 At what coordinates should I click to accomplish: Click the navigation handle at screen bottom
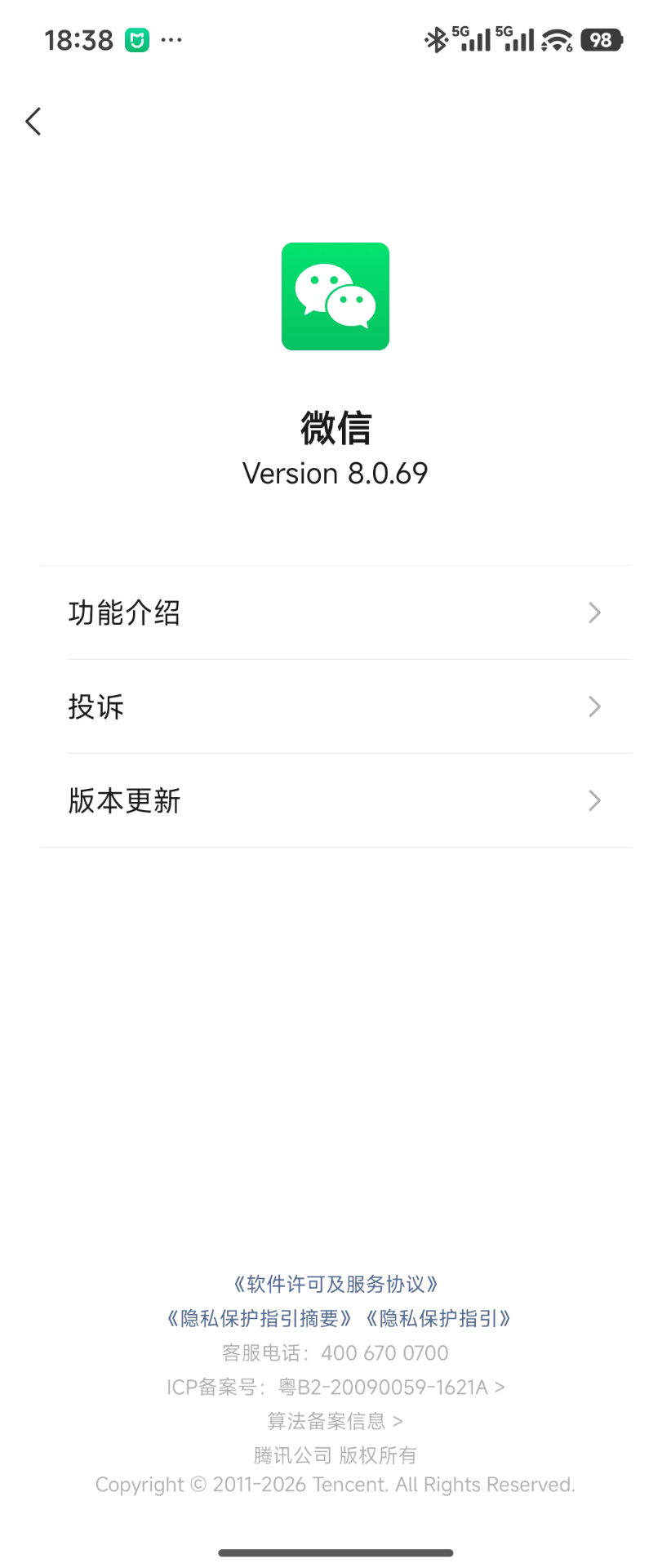(x=335, y=1551)
